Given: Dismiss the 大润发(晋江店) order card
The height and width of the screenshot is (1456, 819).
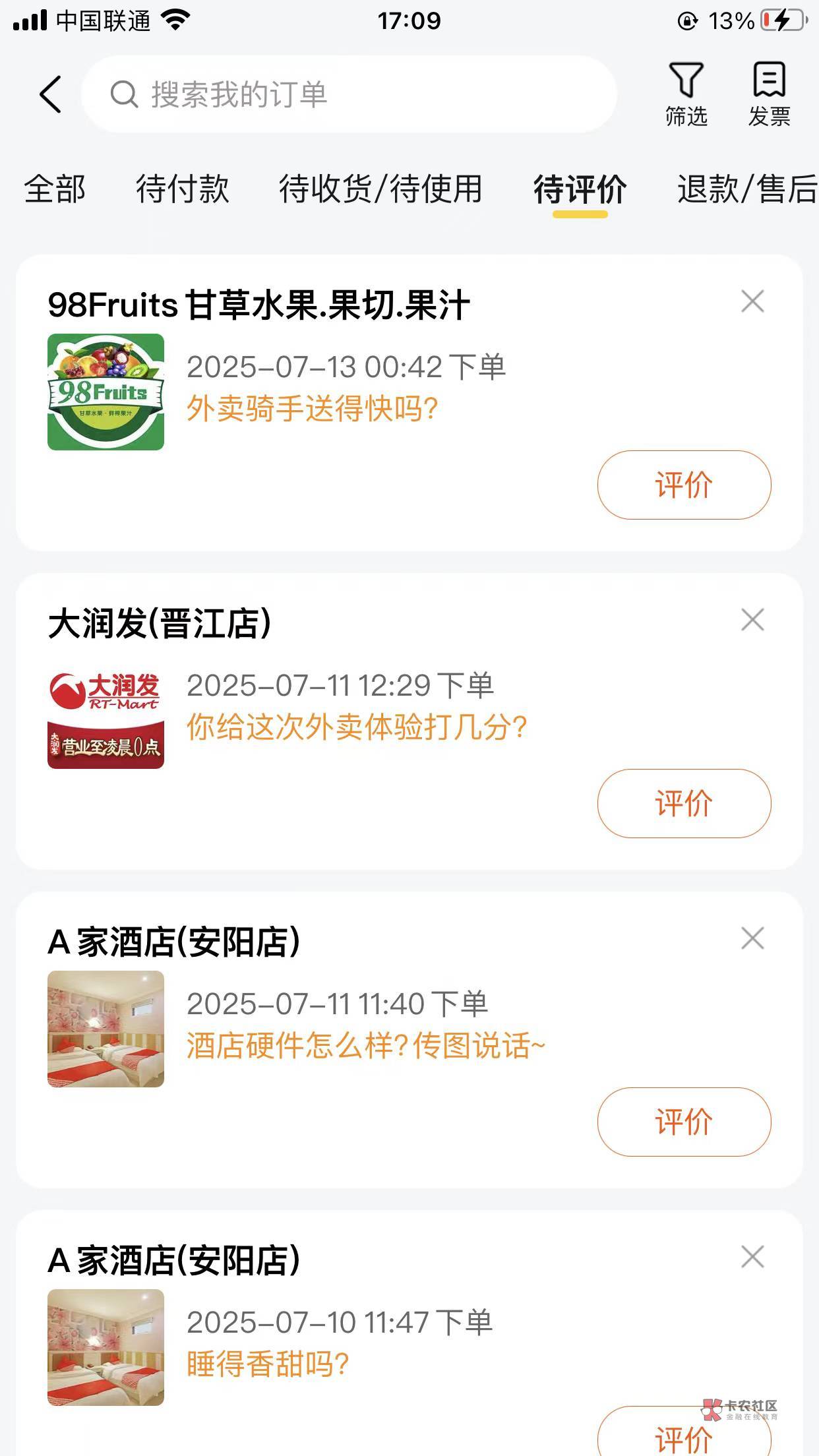Looking at the screenshot, I should [752, 620].
